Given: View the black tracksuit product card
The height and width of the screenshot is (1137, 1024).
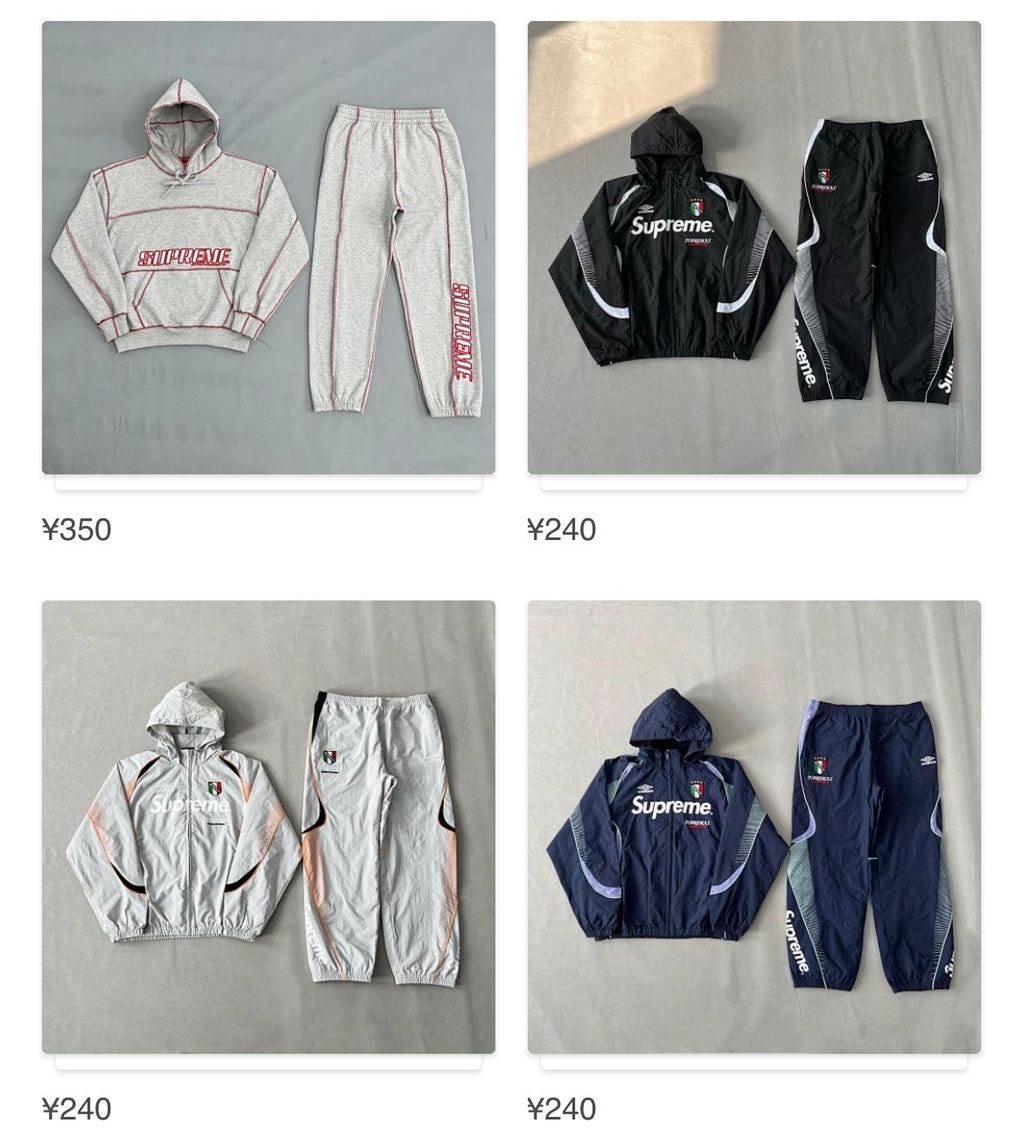Looking at the screenshot, I should click(x=754, y=247).
